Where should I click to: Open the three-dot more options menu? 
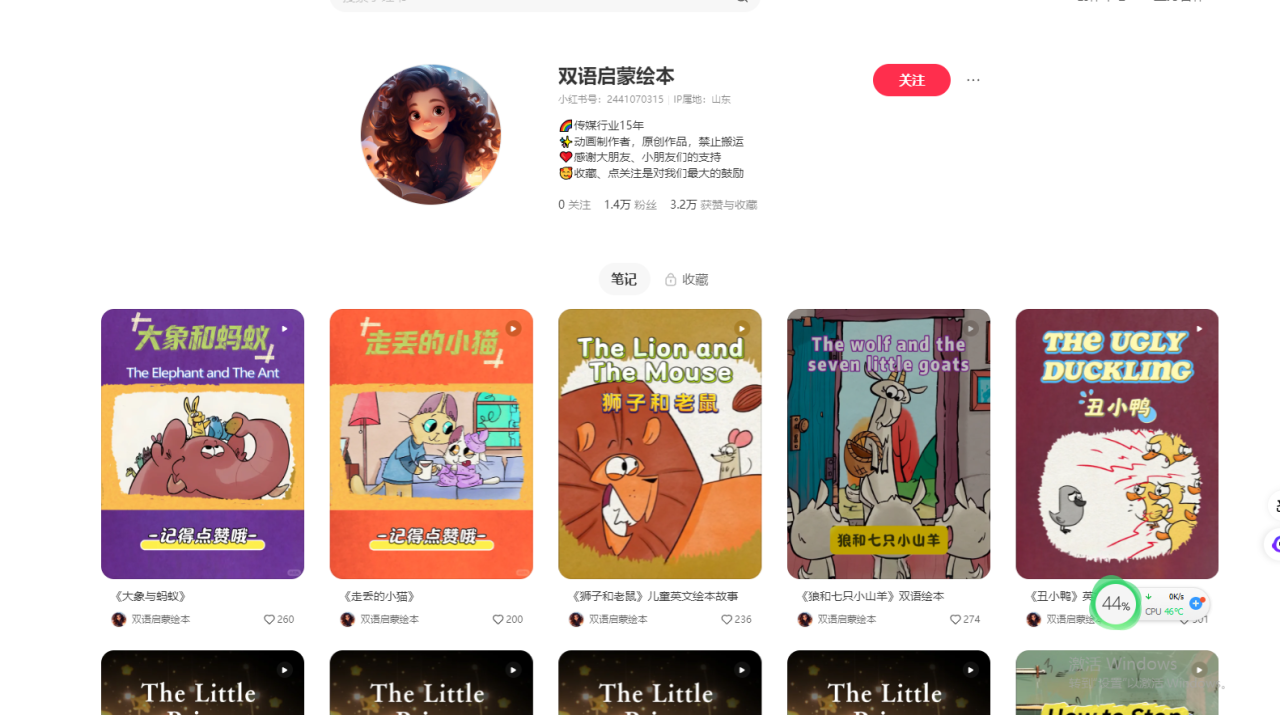(973, 80)
